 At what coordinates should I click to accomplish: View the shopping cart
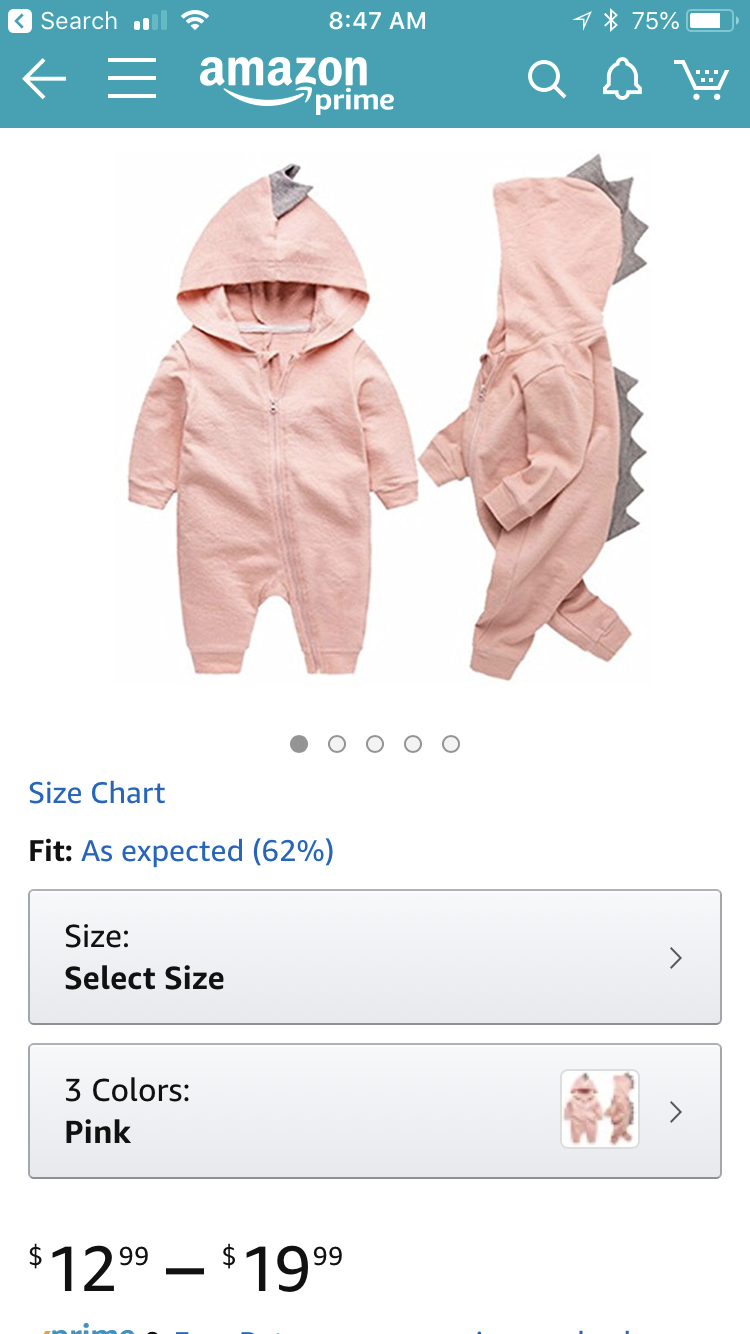click(701, 79)
